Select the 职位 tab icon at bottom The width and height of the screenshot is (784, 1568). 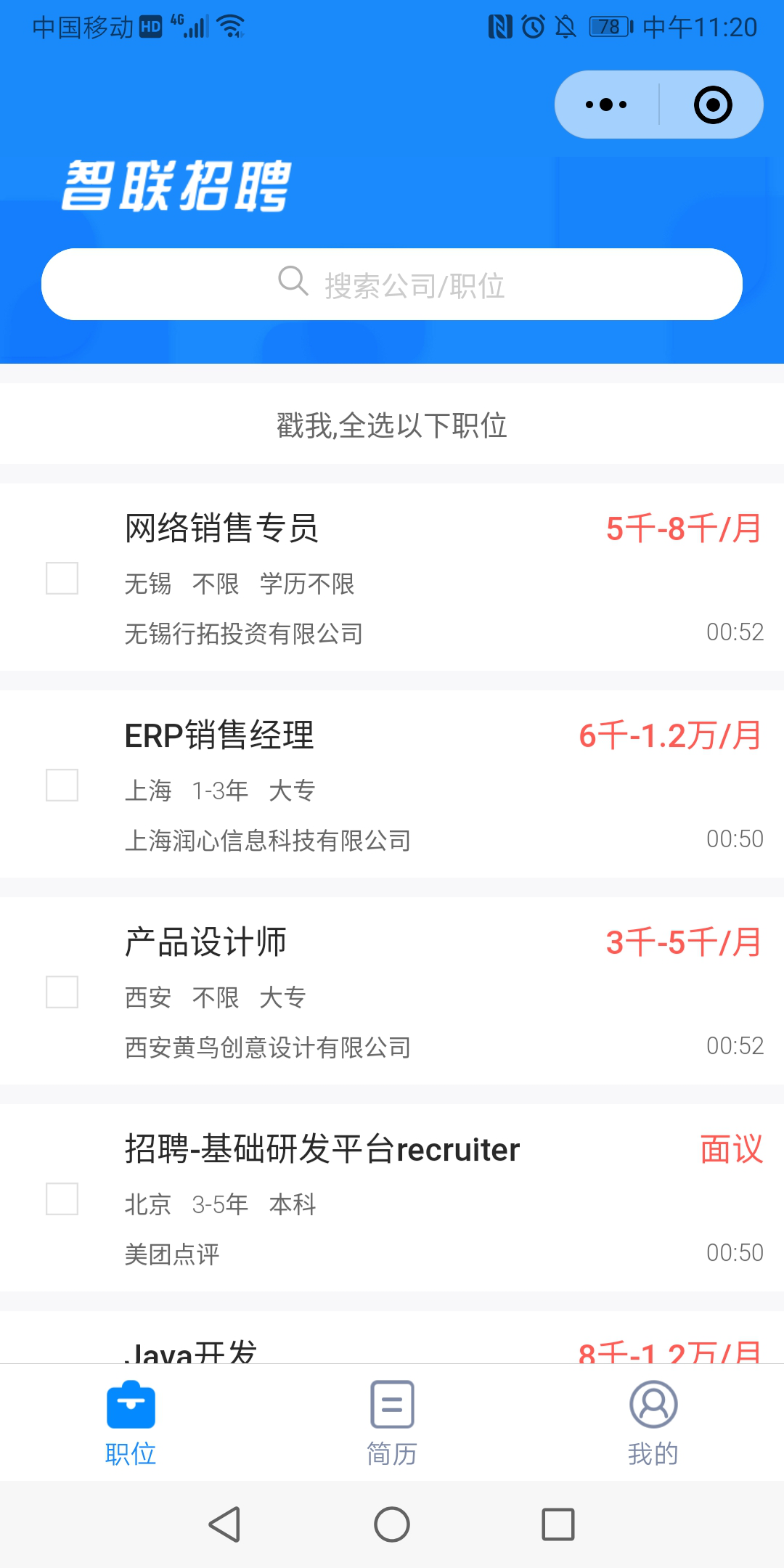(x=131, y=1406)
